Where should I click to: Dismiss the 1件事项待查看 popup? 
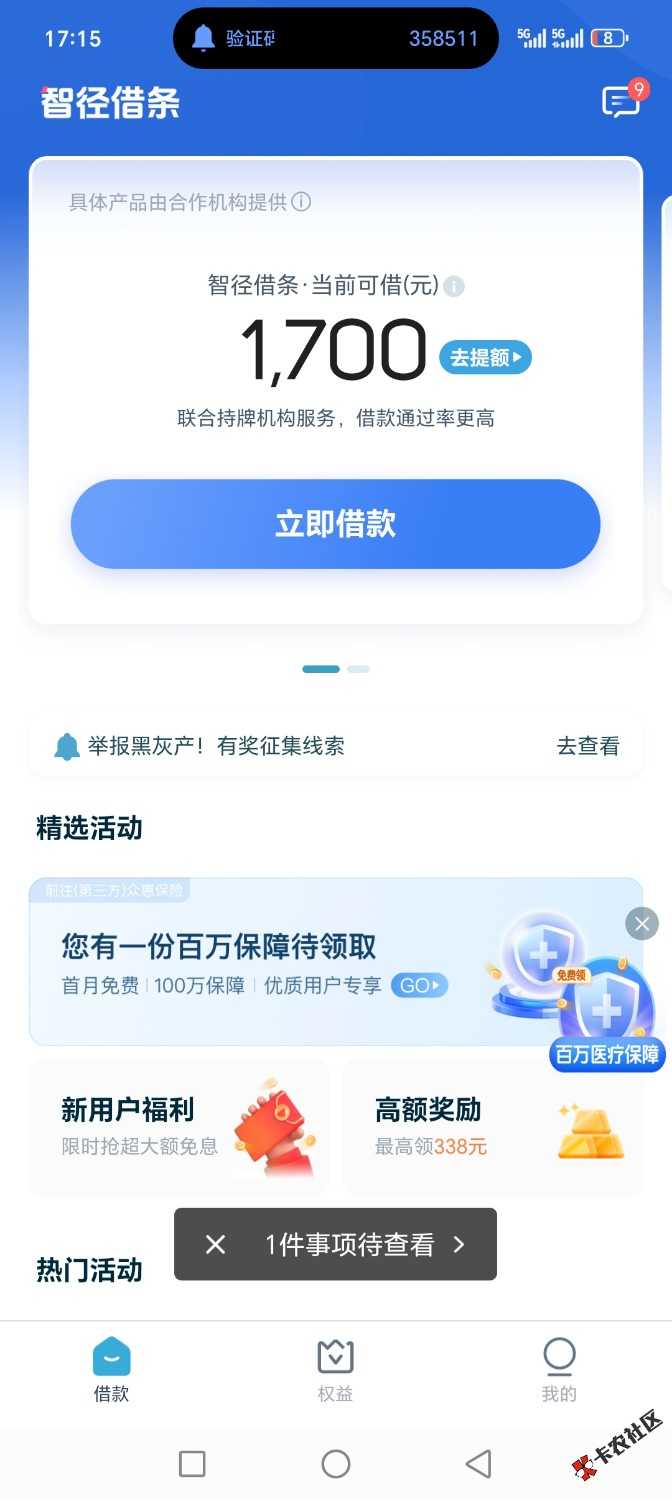(215, 1244)
